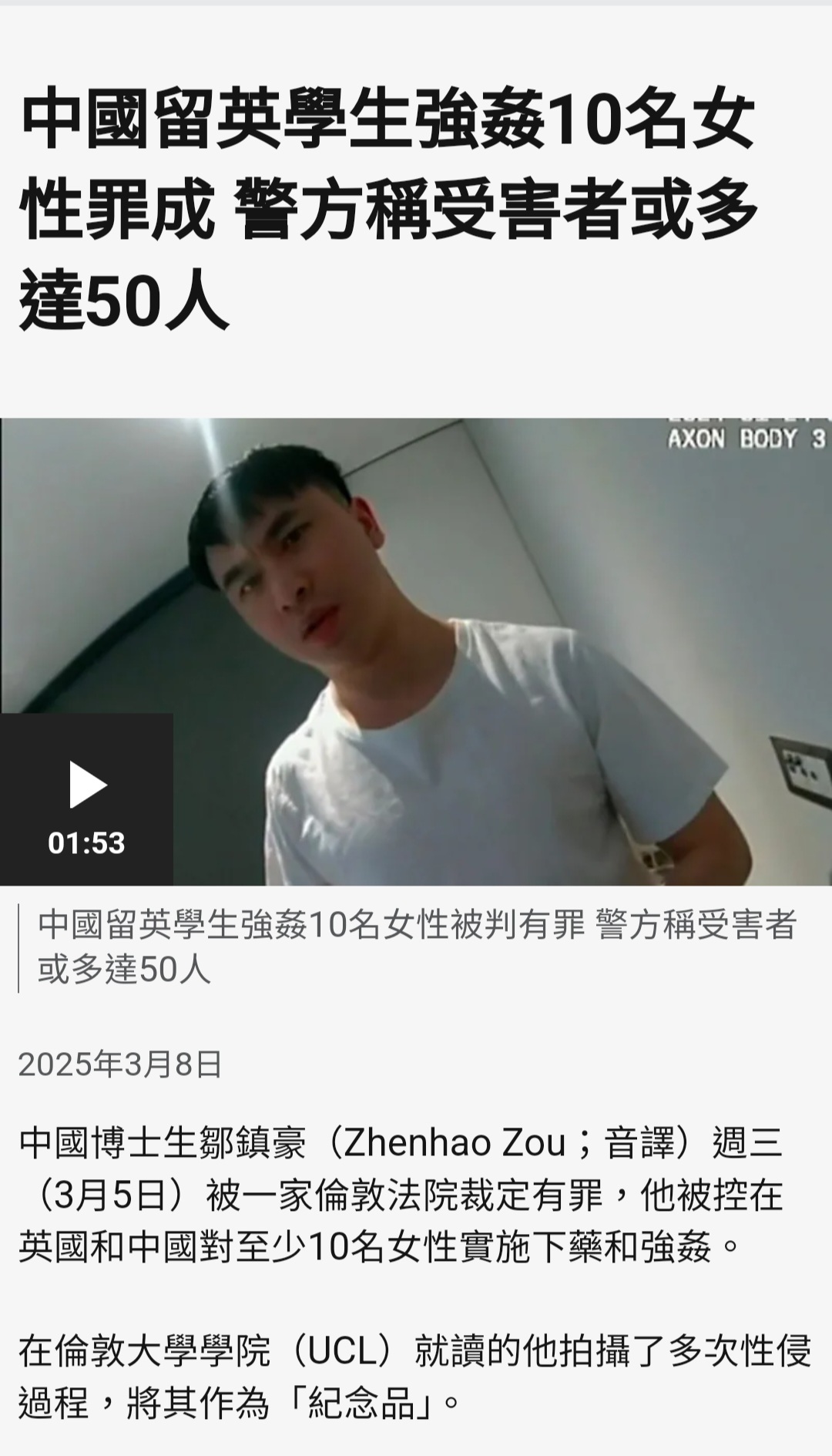
Task: Play the 01:53 news video
Action: [x=86, y=799]
